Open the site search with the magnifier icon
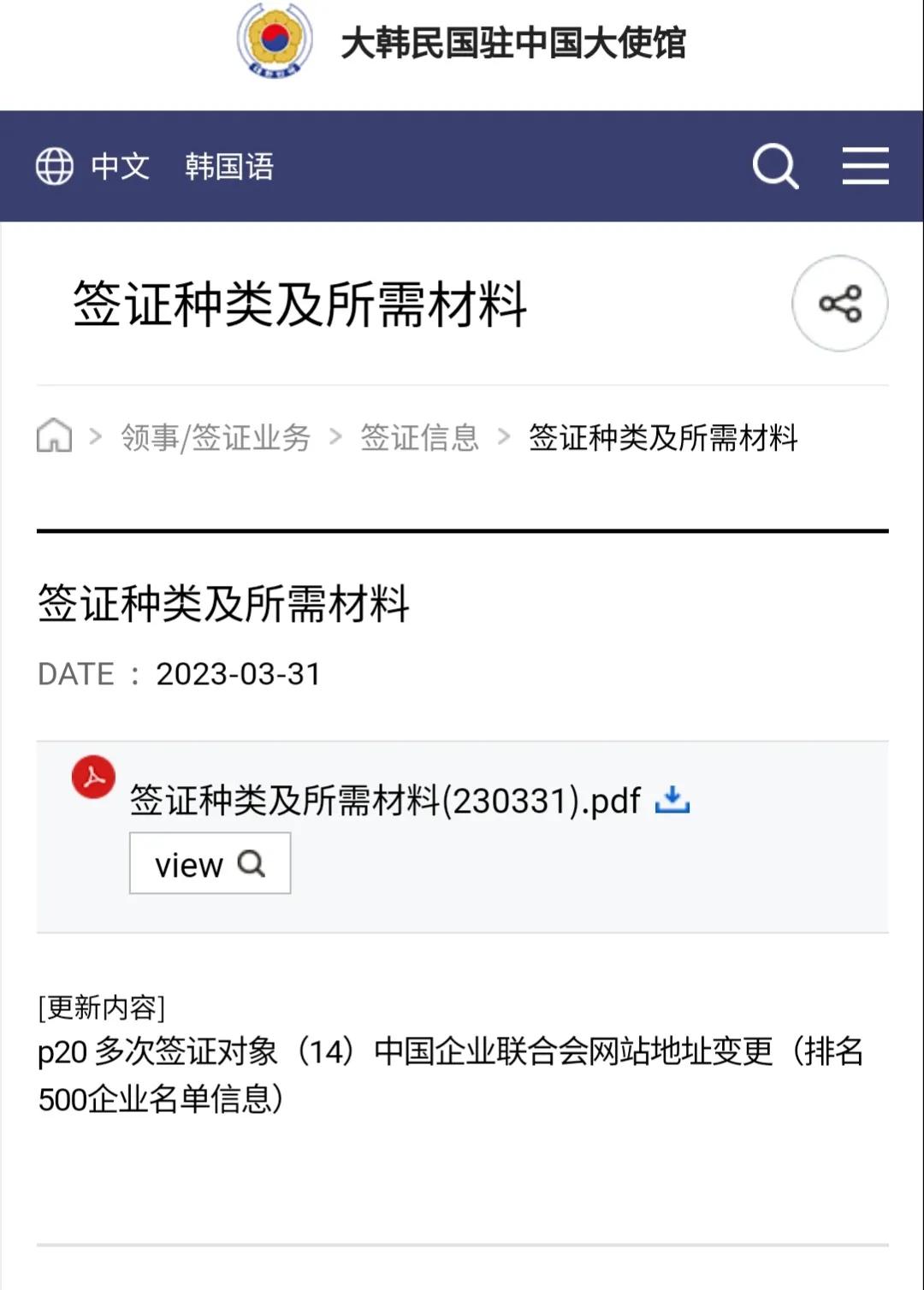The width and height of the screenshot is (924, 1290). tap(775, 165)
